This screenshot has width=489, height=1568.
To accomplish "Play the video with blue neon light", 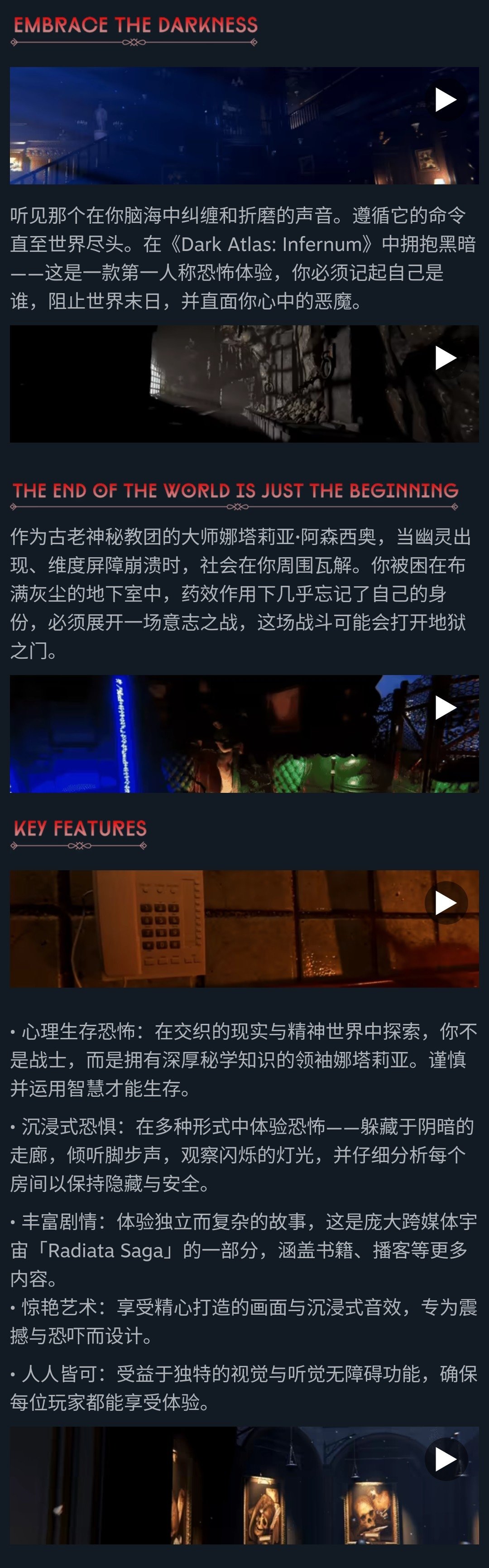I will coord(445,707).
